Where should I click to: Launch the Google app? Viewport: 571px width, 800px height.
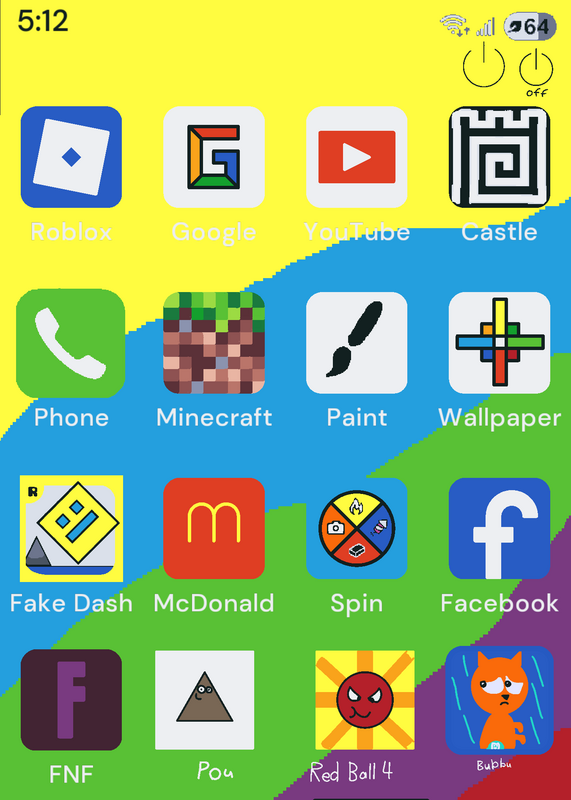click(214, 157)
